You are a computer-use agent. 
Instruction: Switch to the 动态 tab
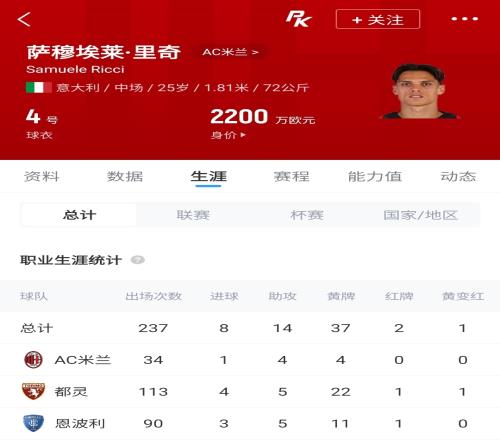[x=458, y=176]
